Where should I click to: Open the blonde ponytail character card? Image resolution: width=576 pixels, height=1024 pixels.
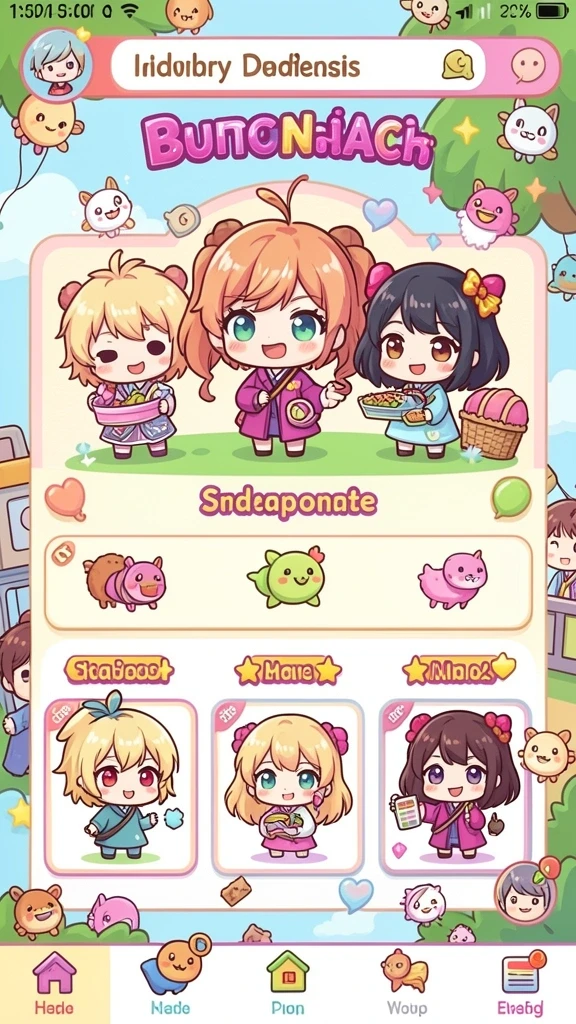(x=120, y=786)
